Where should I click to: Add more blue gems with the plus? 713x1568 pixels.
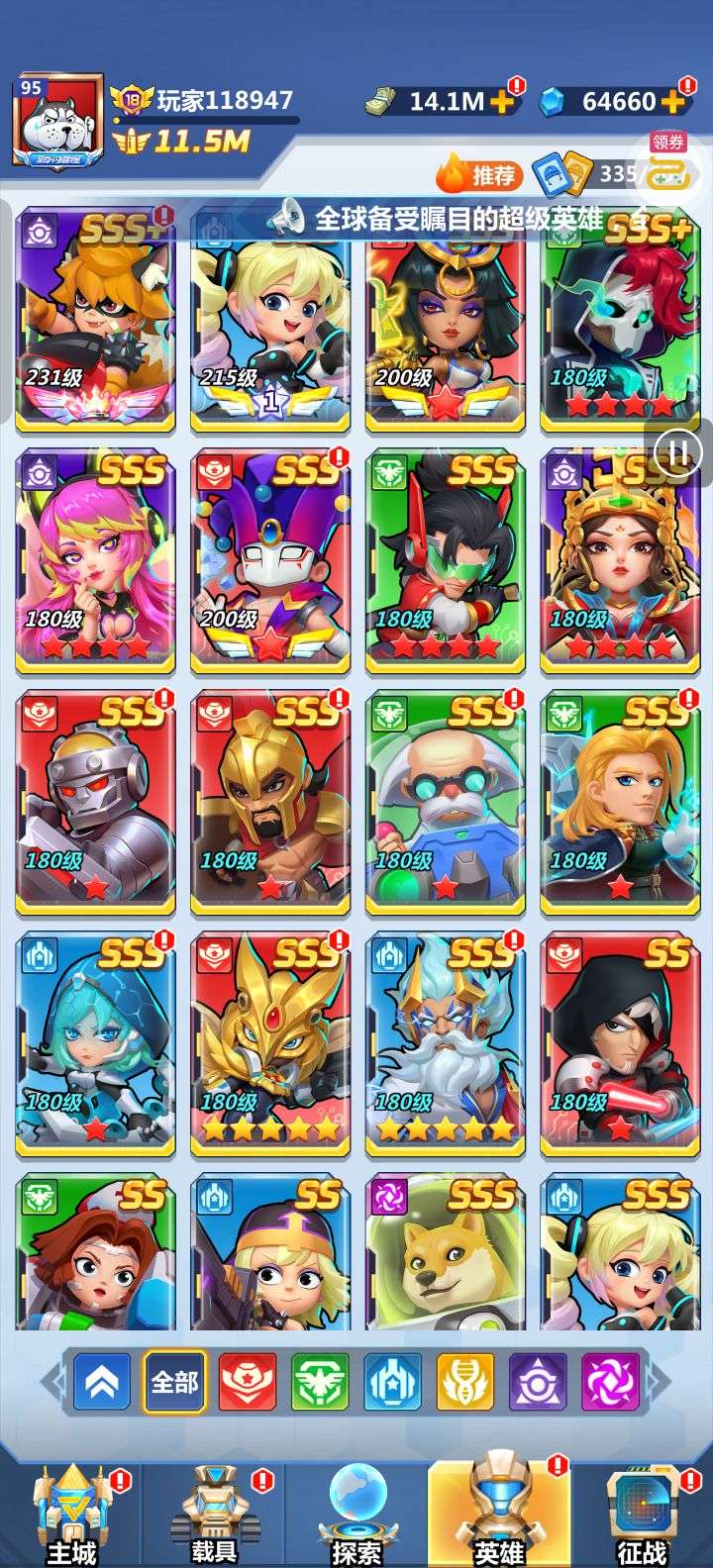(x=673, y=101)
